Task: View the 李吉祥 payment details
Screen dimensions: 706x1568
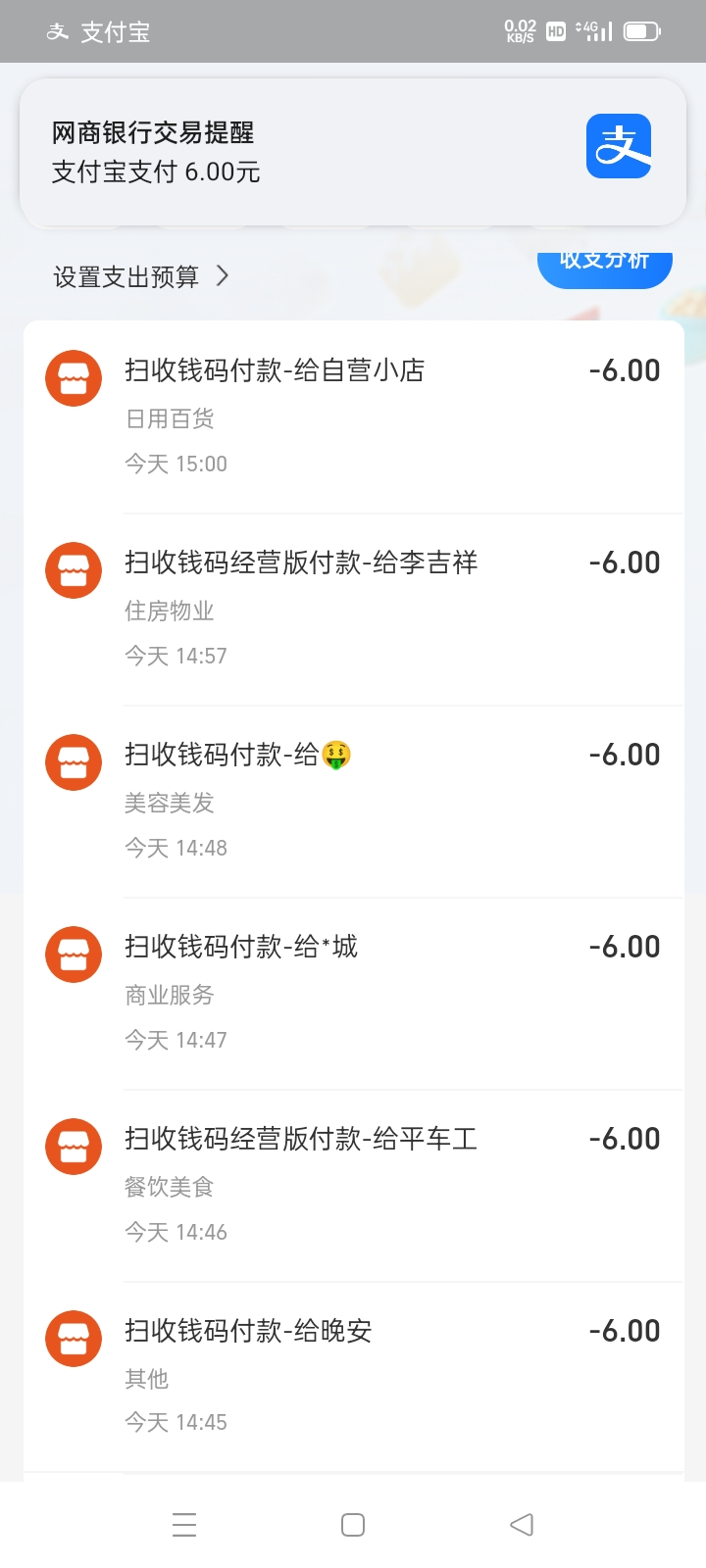Action: coord(353,608)
